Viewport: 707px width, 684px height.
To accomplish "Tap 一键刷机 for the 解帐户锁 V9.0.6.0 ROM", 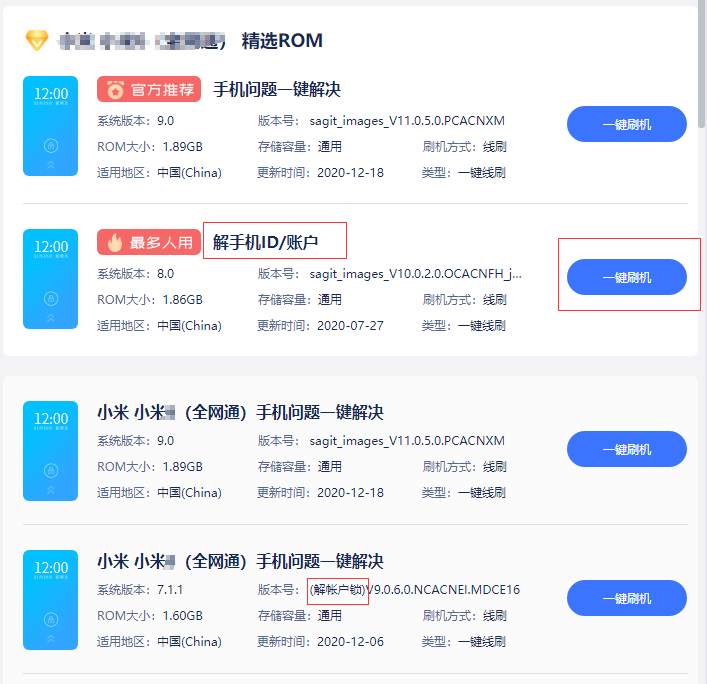I will point(626,598).
